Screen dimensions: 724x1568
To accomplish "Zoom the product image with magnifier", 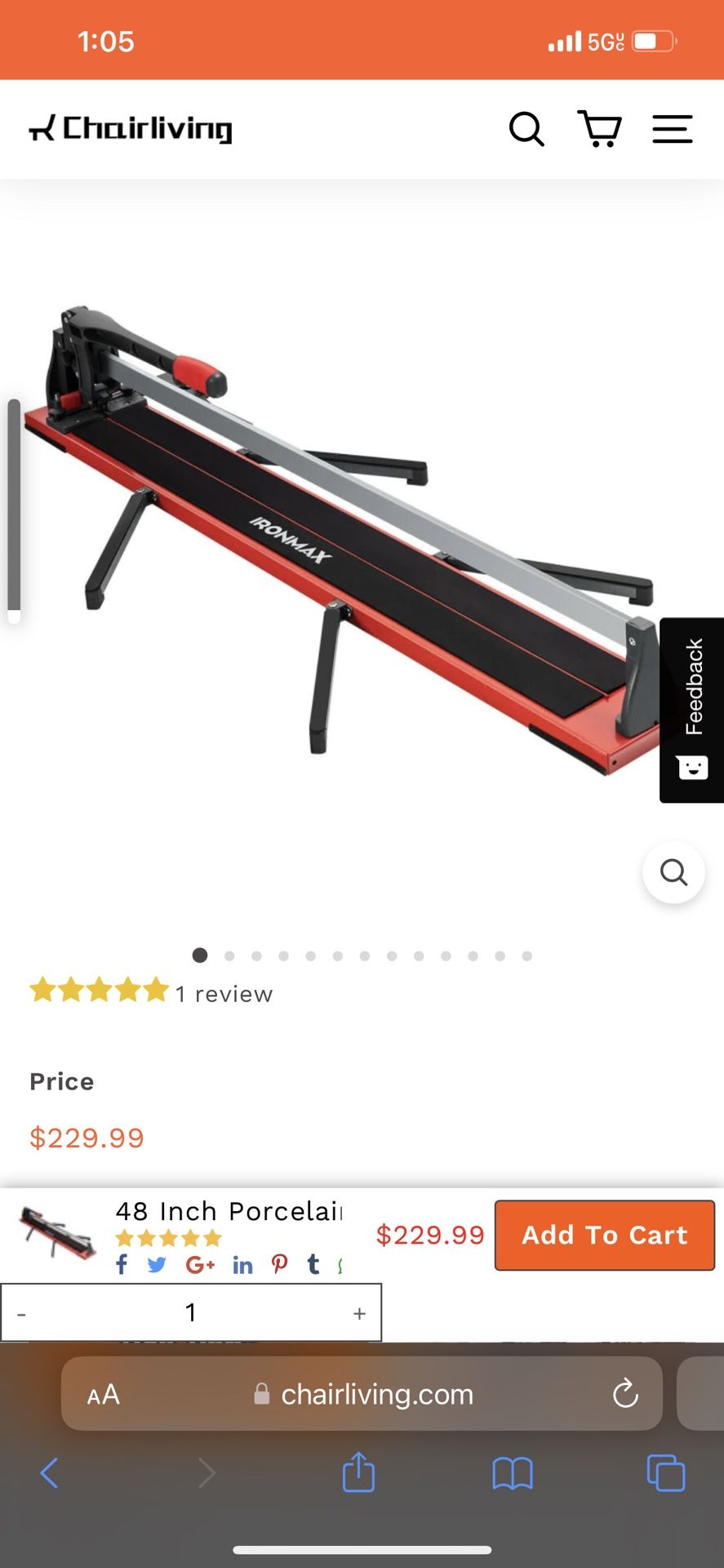I will 673,872.
